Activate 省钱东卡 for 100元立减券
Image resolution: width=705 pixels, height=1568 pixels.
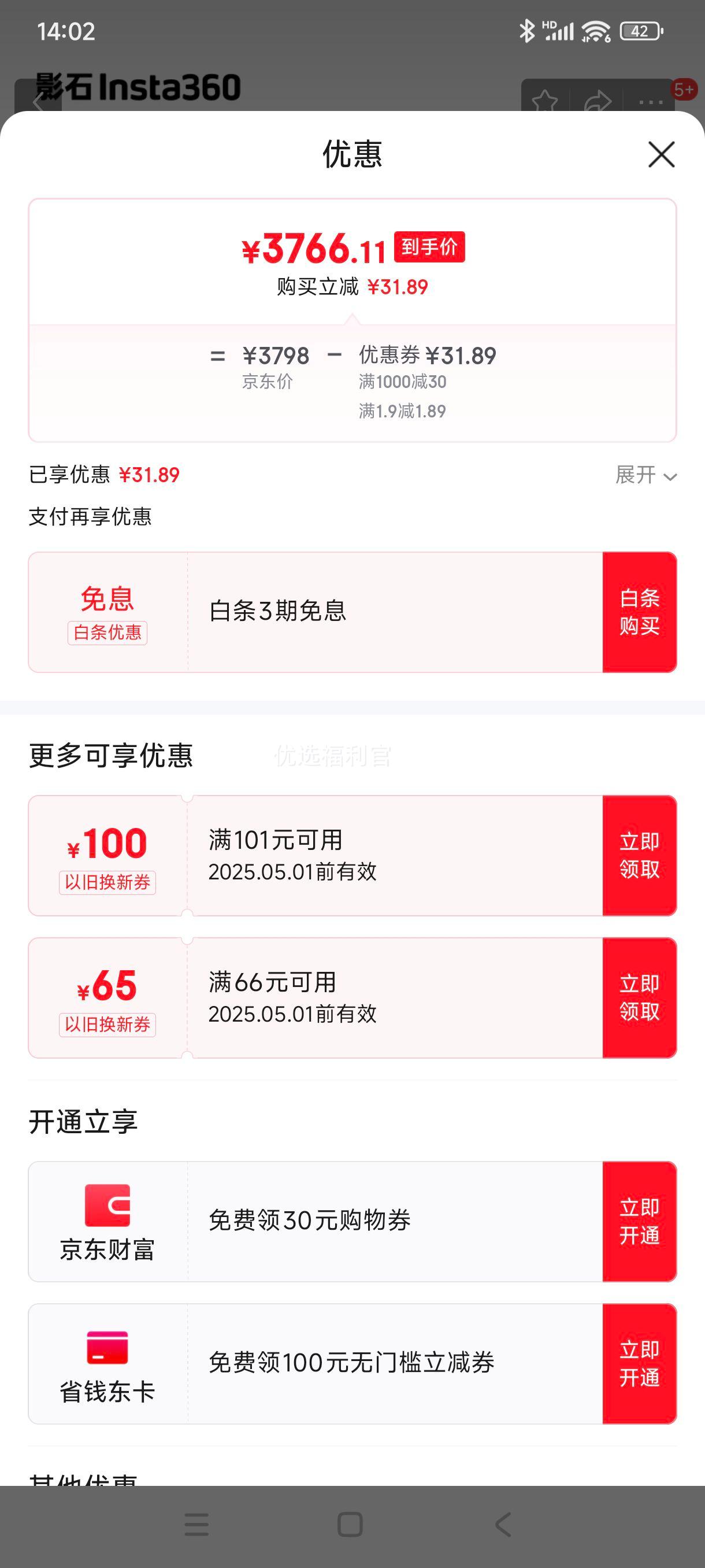pos(639,1363)
